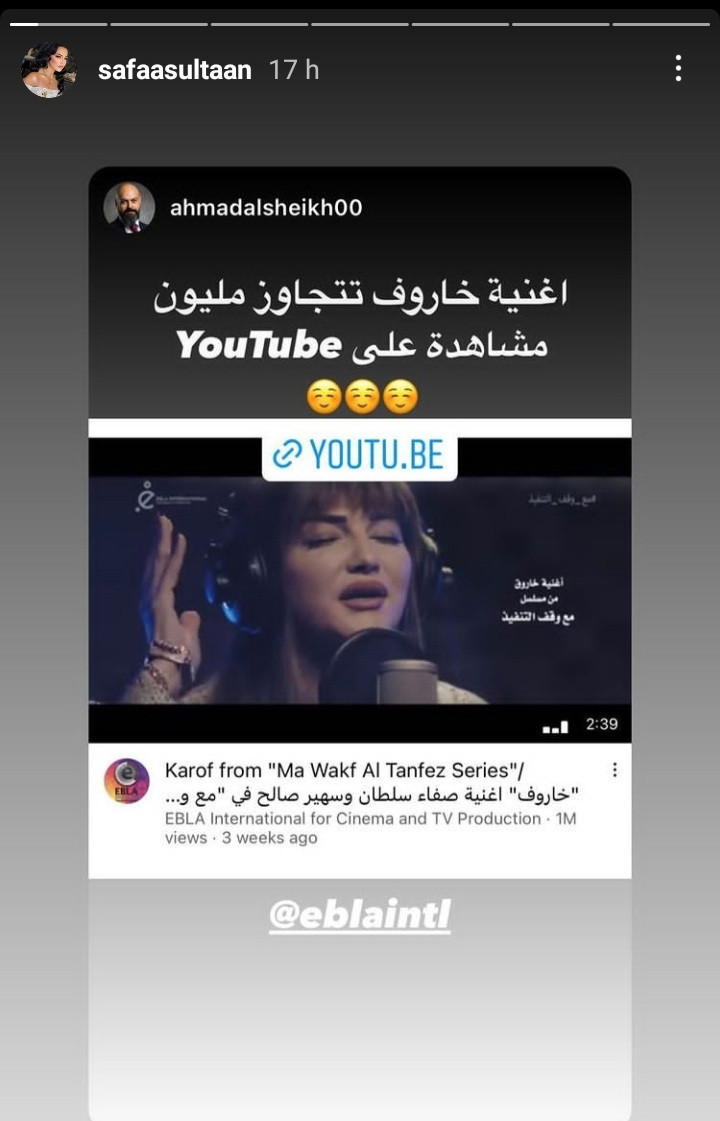720x1121 pixels.
Task: Open the @eblaintl mention
Action: 359,914
